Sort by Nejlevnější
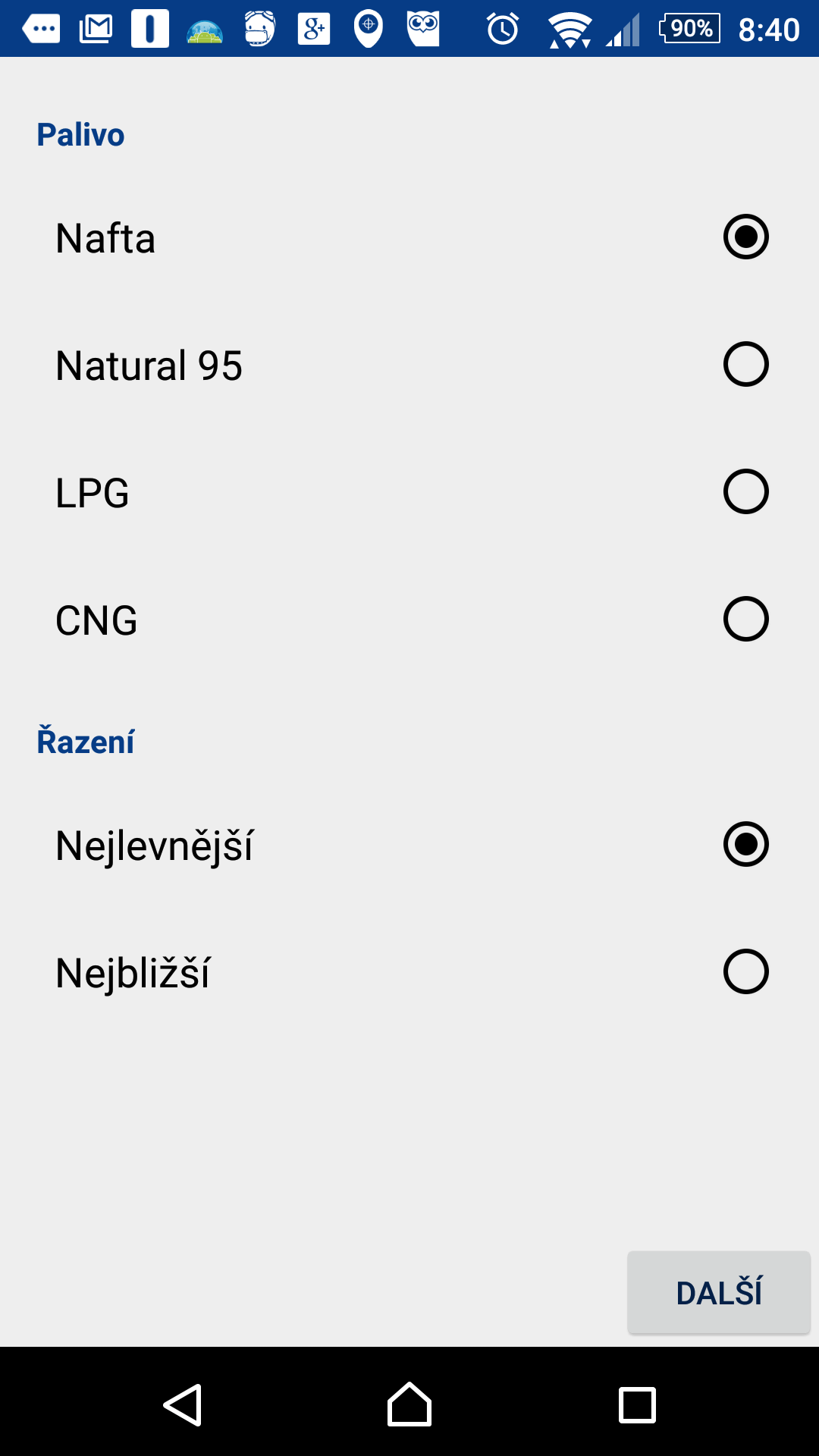Screen dimensions: 819x1456 click(409, 845)
